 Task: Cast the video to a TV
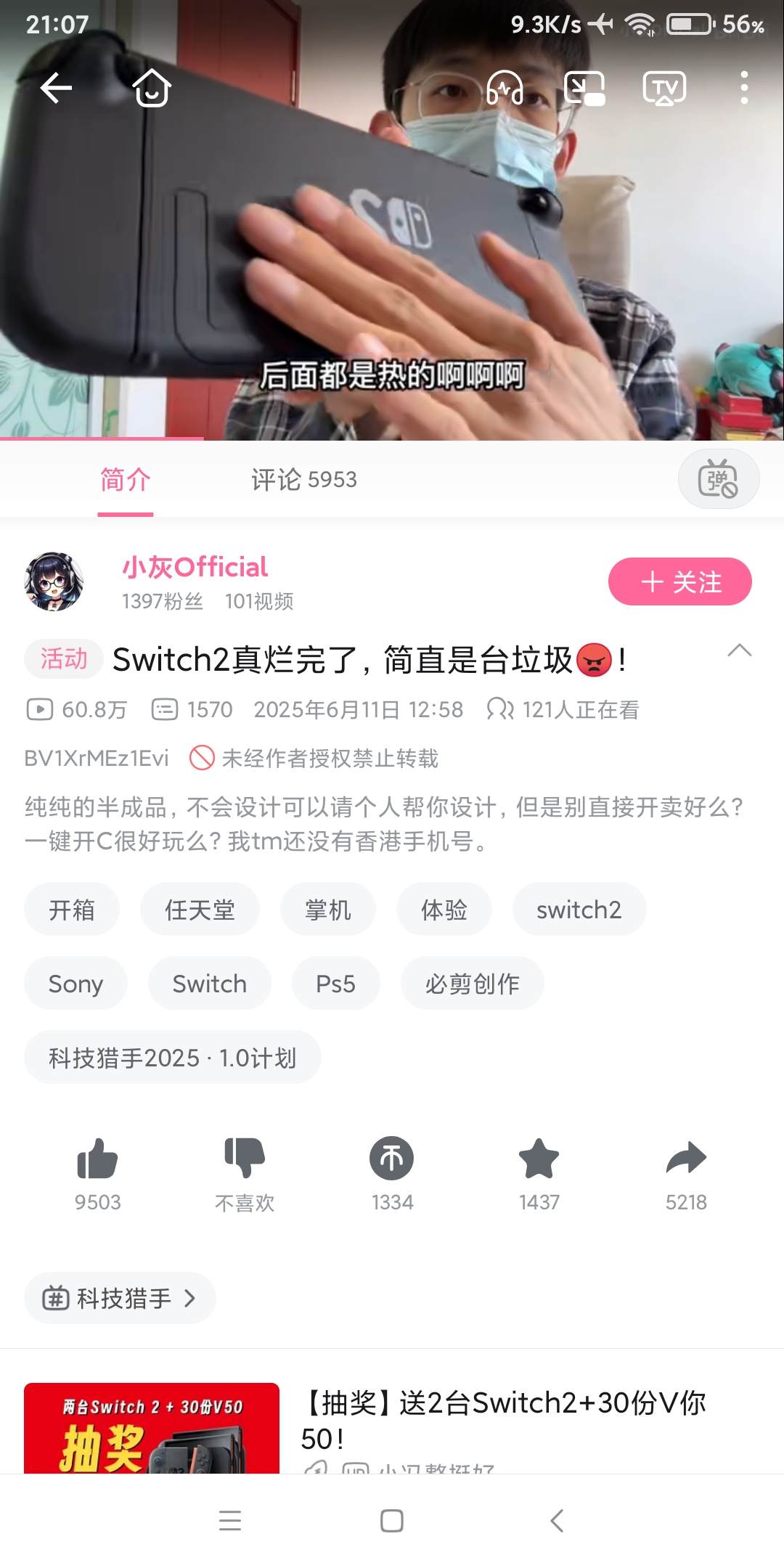pos(664,89)
